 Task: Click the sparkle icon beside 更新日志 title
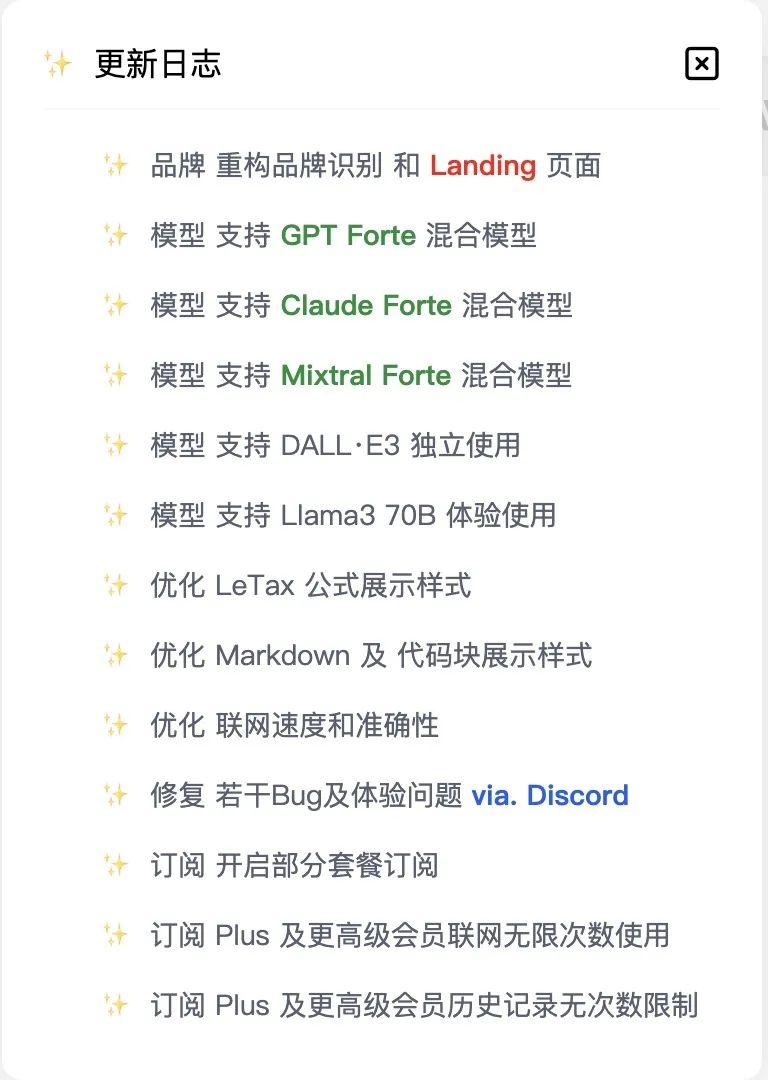[x=57, y=62]
